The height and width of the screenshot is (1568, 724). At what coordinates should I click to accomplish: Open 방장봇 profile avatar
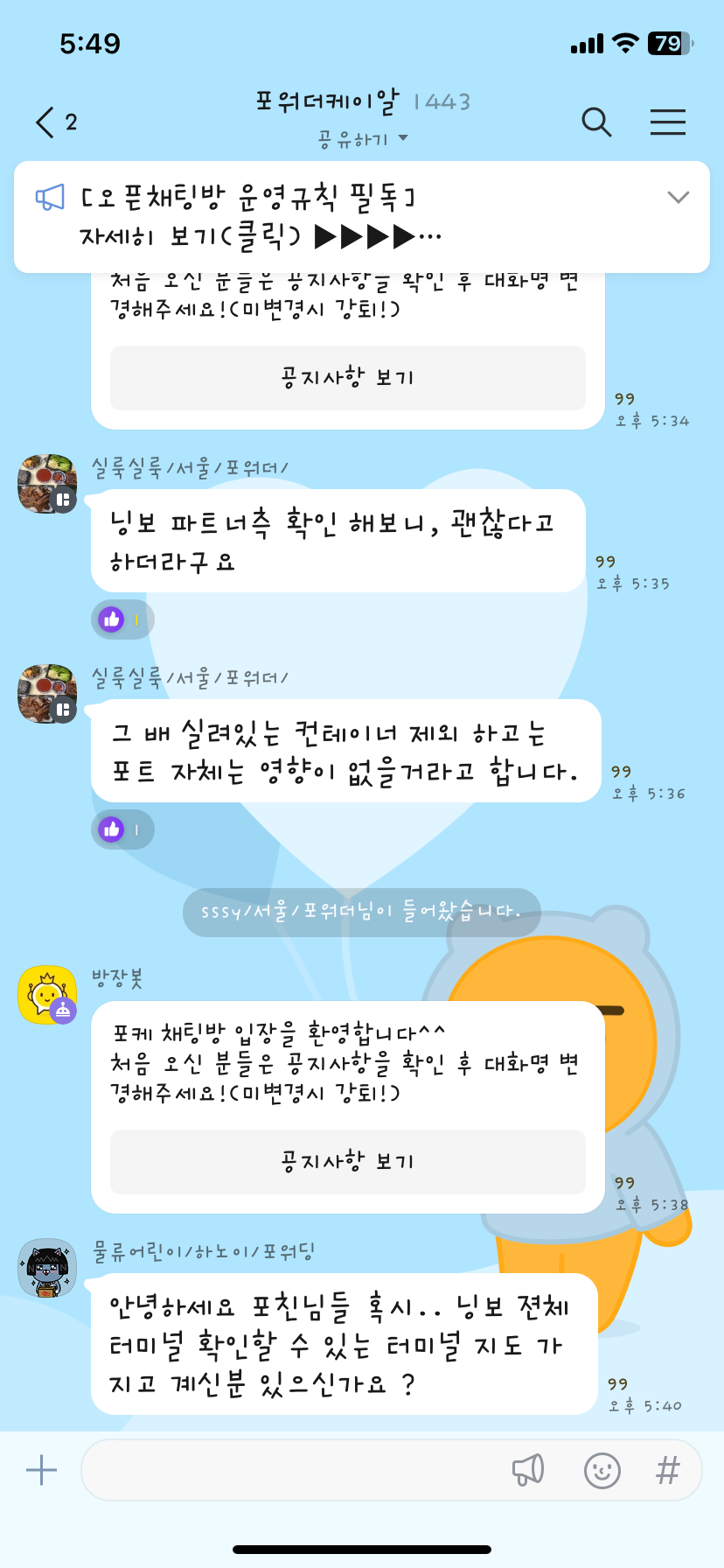pyautogui.click(x=47, y=995)
